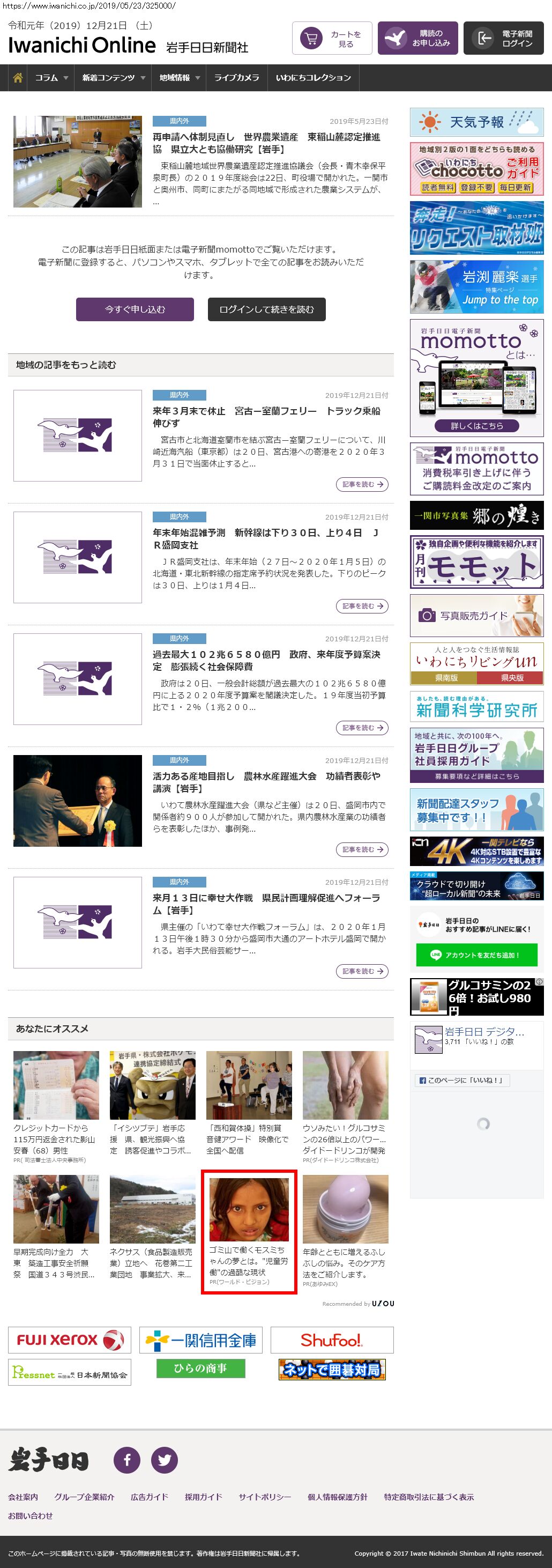Tap the 購読のお申し込み subscription button

coord(417,39)
